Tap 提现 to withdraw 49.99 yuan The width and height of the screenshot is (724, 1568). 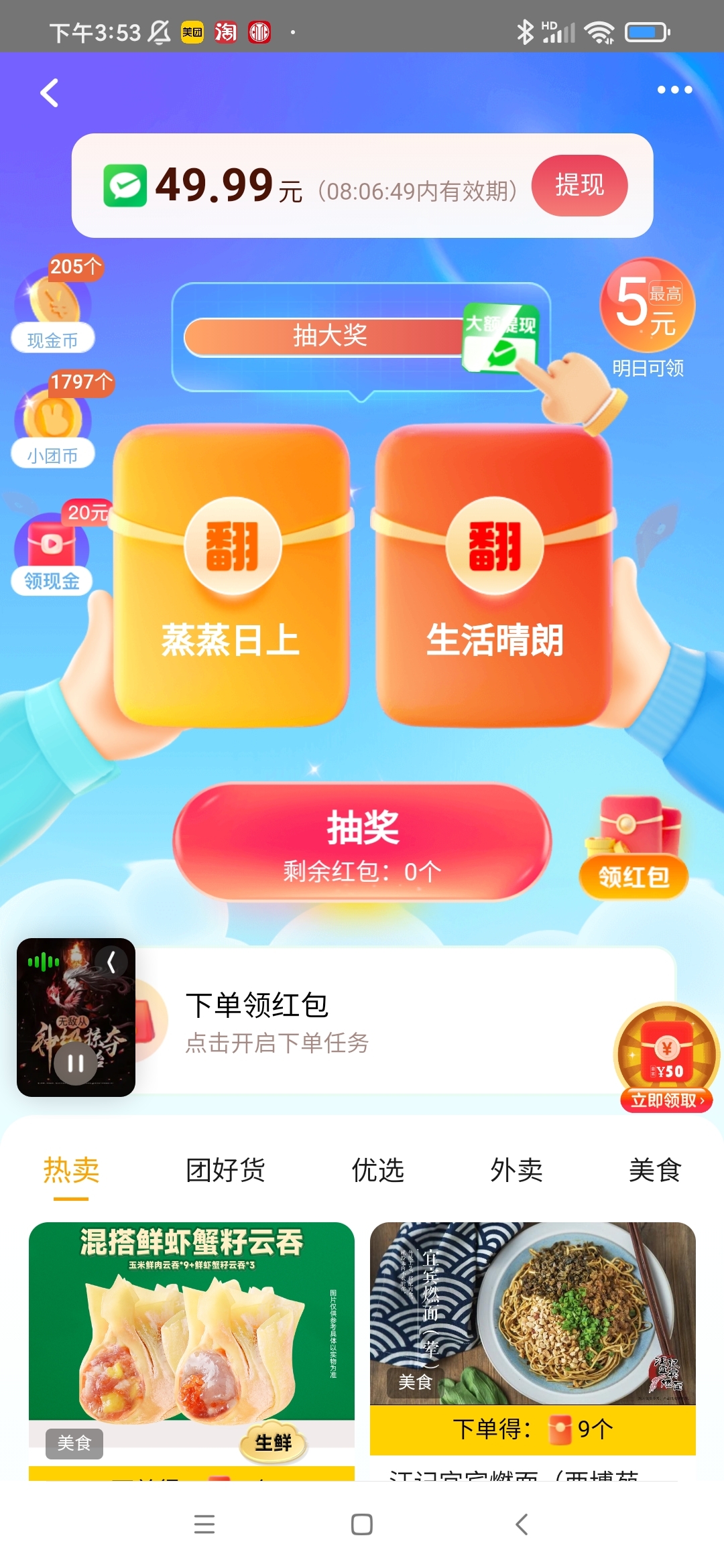[579, 186]
